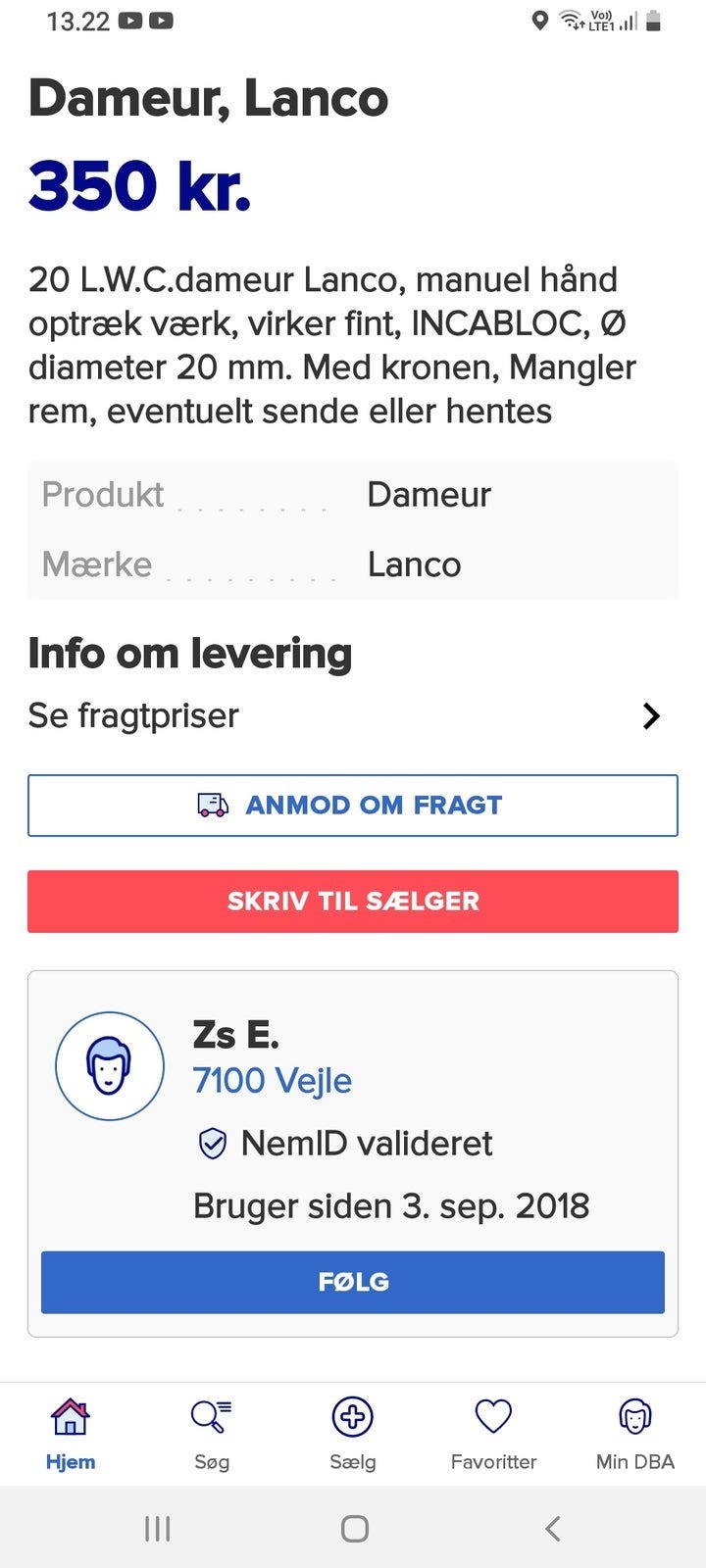Open recent apps from navigation bar

tap(157, 1528)
